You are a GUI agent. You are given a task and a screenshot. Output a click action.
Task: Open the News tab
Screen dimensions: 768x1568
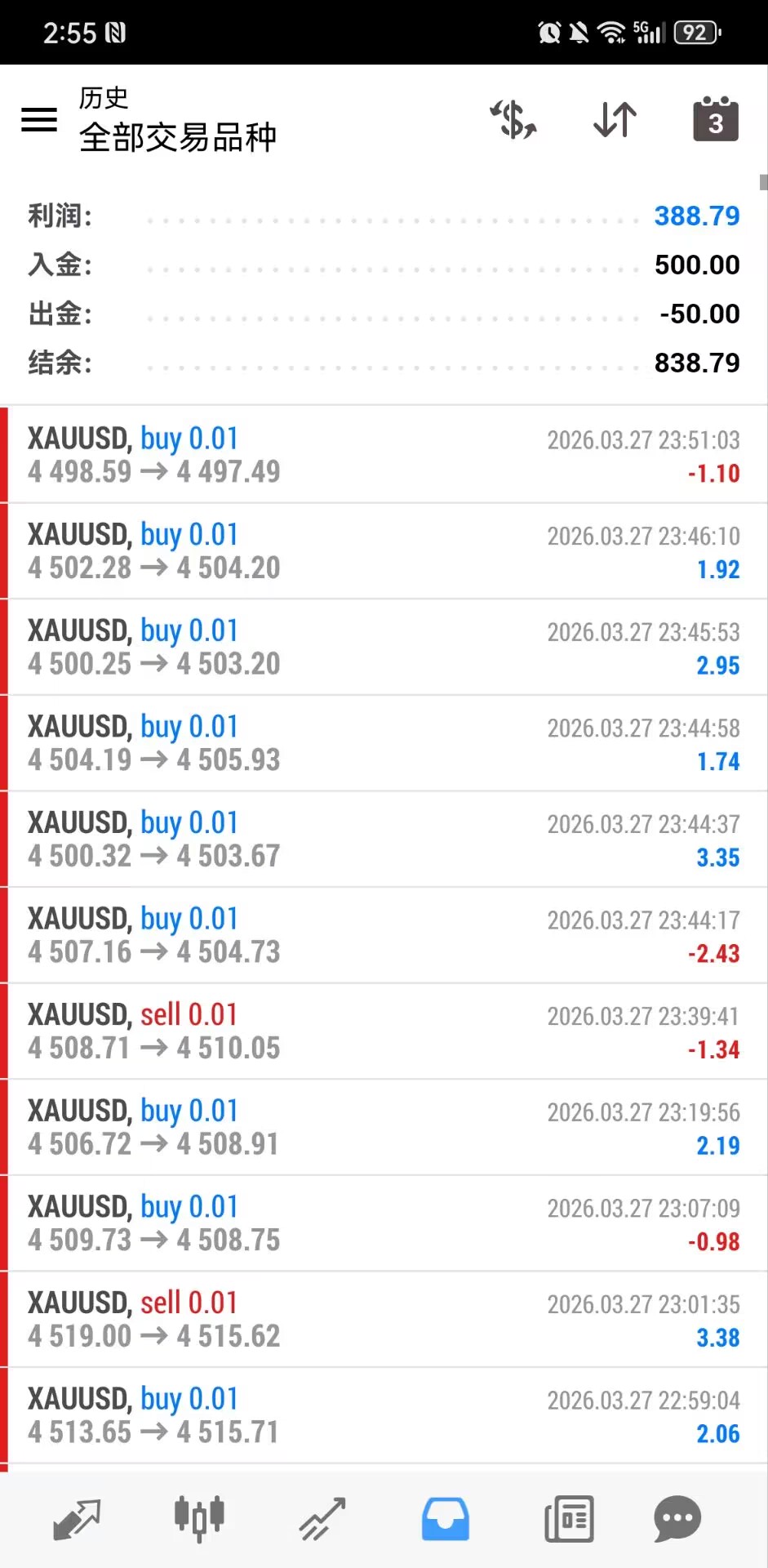tap(569, 1519)
